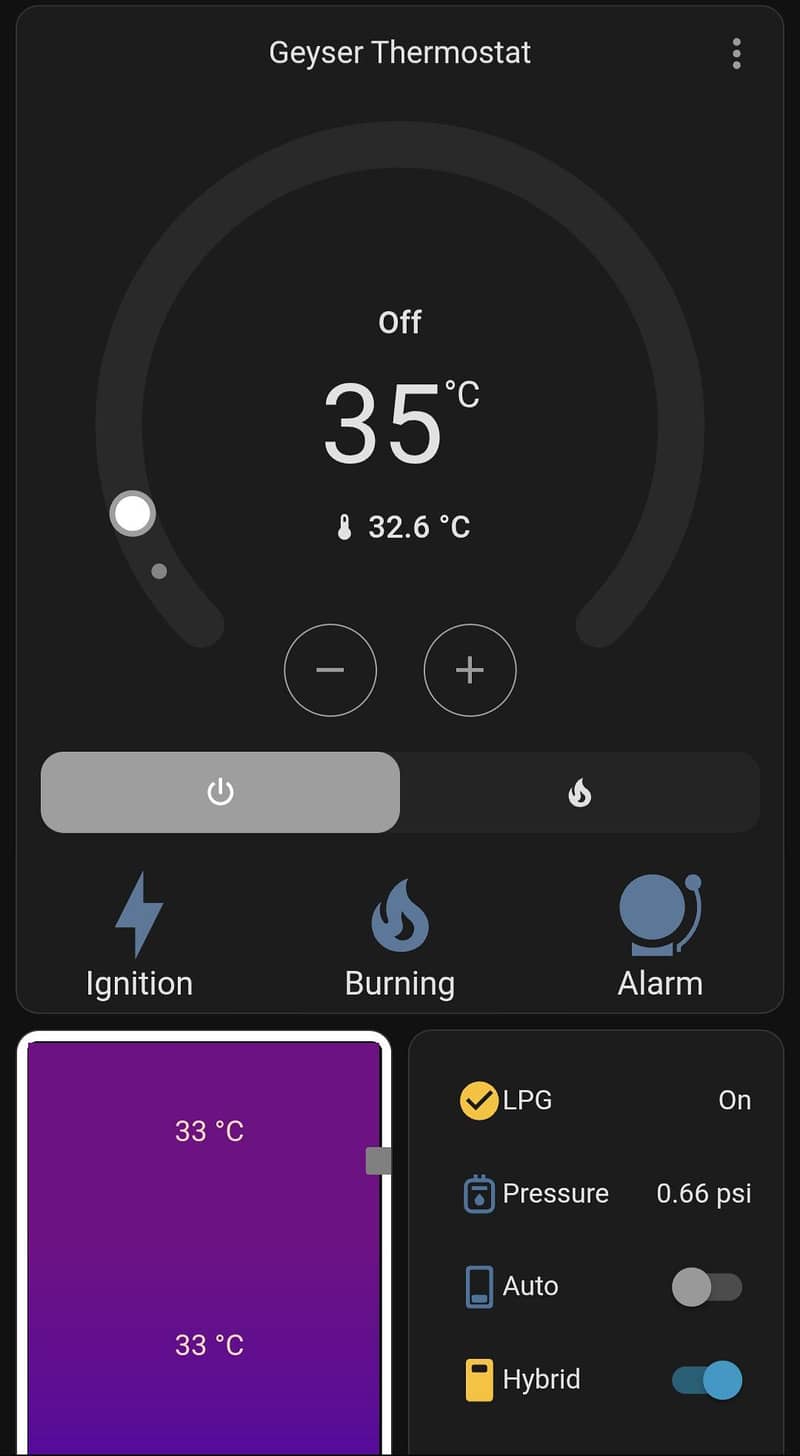Tap the Burning flame icon
Image resolution: width=800 pixels, height=1456 pixels.
(400, 915)
